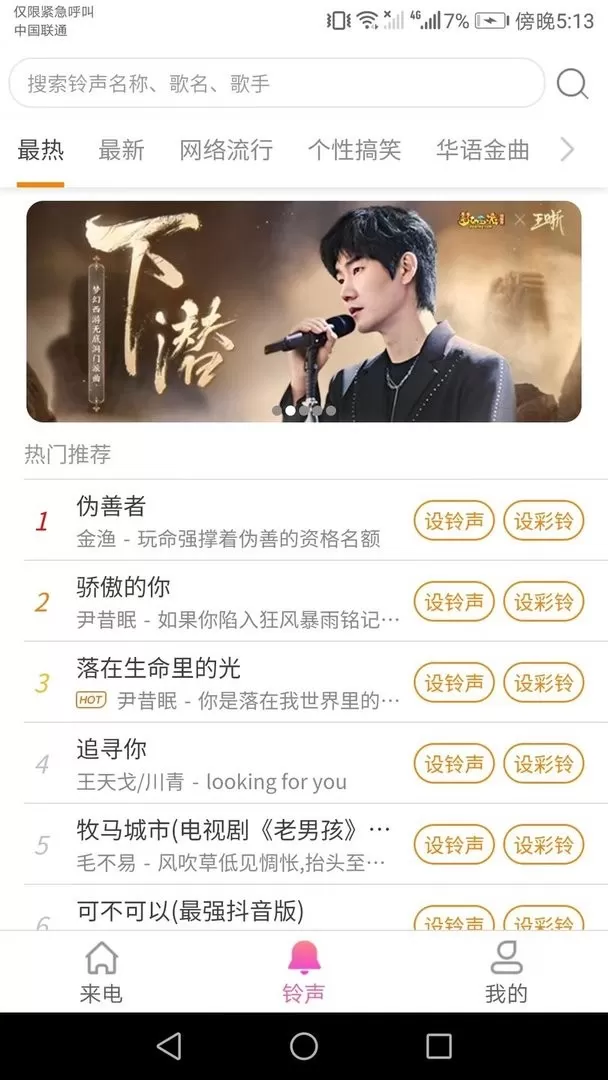Tap the search magnifier icon
Image resolution: width=608 pixels, height=1080 pixels.
[572, 84]
